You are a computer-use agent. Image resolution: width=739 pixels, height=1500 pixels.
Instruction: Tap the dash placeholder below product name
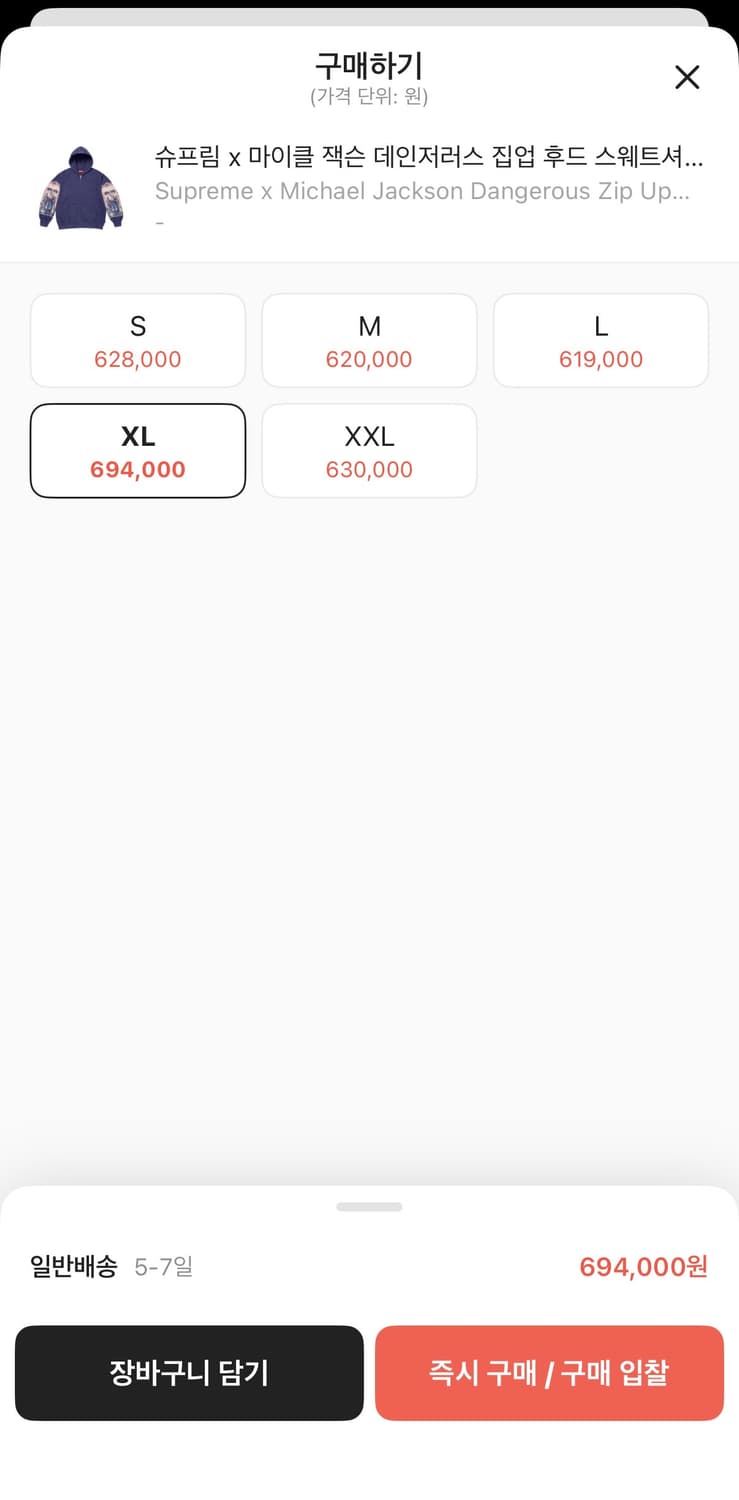point(158,222)
